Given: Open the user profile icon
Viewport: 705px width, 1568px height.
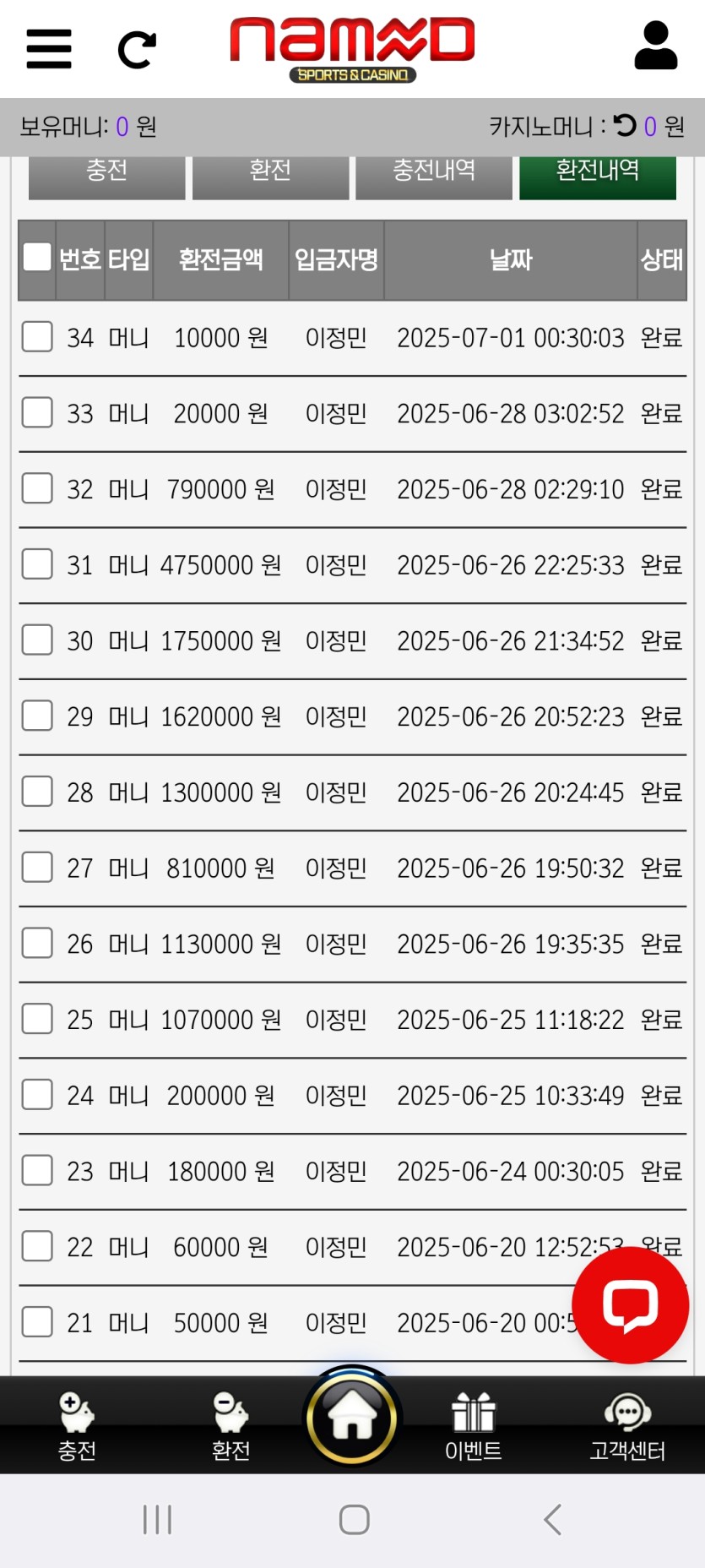Looking at the screenshot, I should pyautogui.click(x=655, y=46).
